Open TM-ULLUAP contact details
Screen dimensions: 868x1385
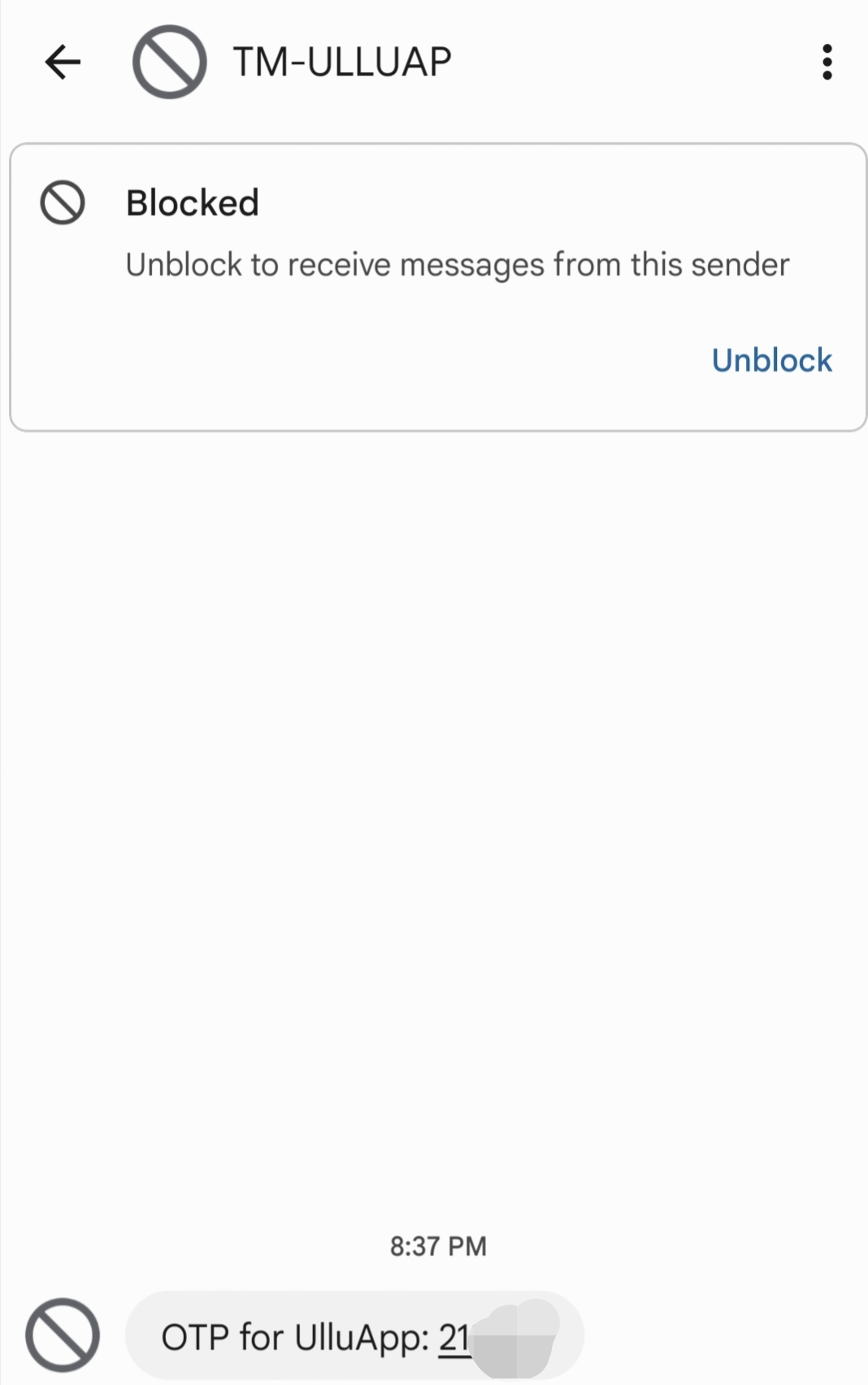click(341, 62)
